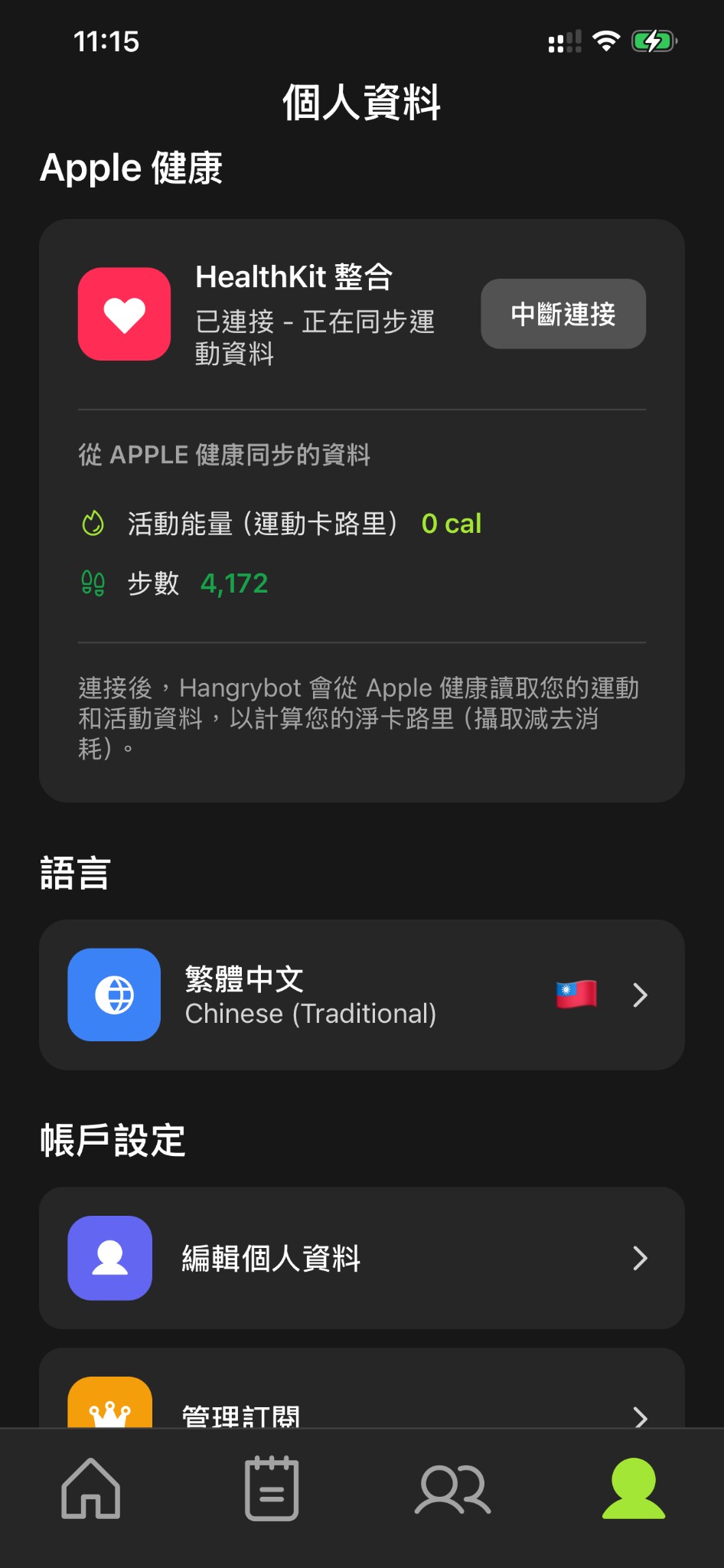Tap the active energy flame icon

click(93, 523)
